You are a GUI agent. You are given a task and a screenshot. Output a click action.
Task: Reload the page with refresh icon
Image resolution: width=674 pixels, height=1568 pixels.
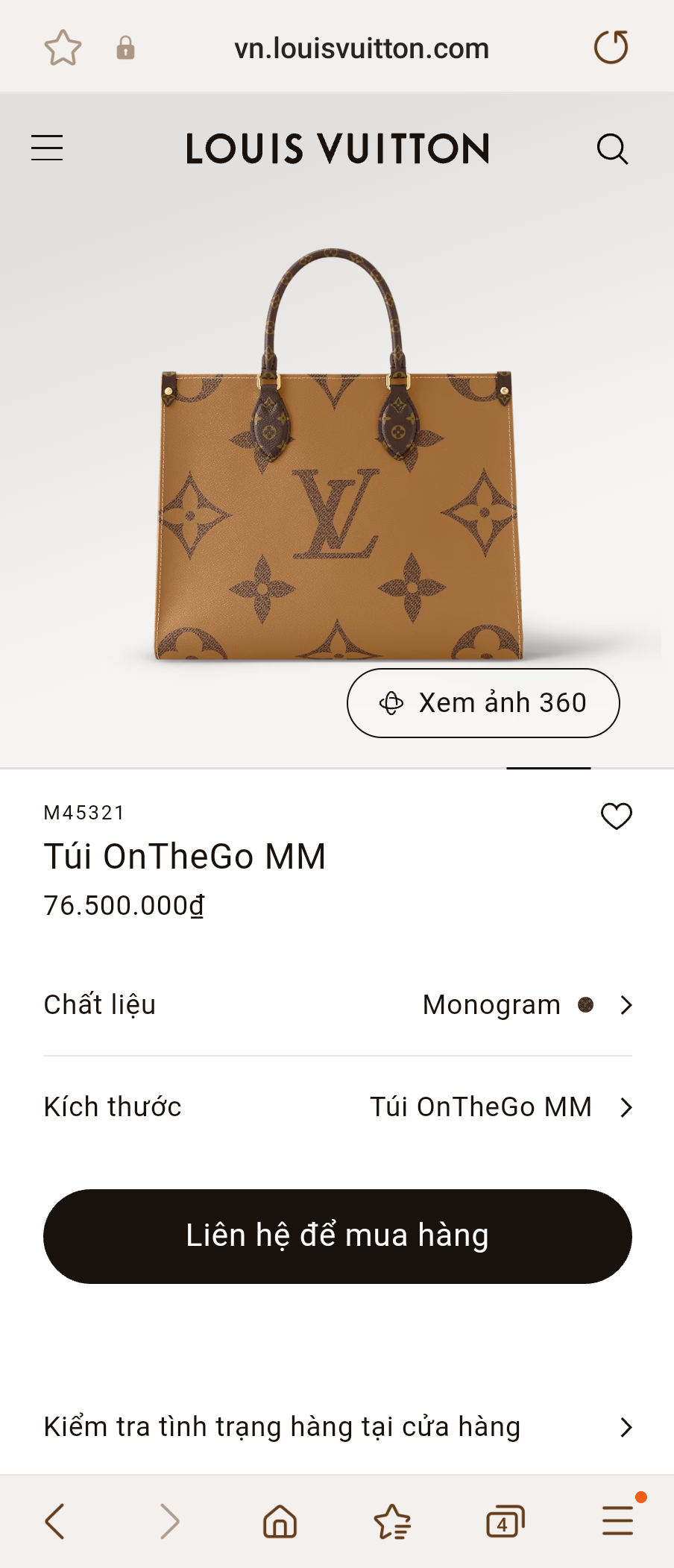coord(611,47)
